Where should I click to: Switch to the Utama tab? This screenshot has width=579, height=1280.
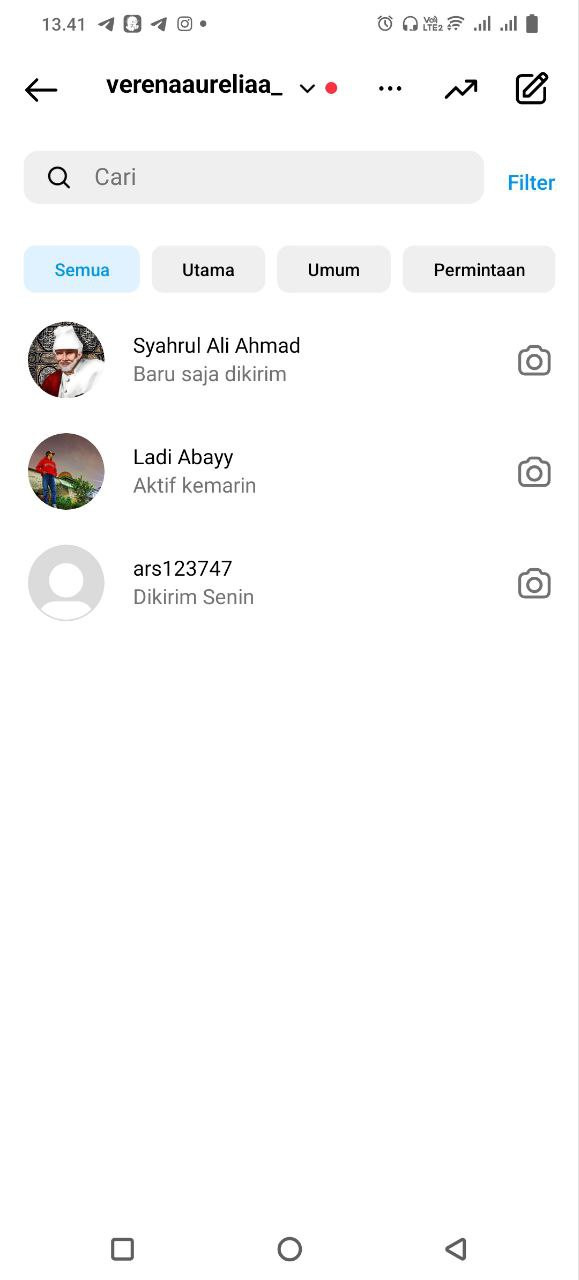208,269
